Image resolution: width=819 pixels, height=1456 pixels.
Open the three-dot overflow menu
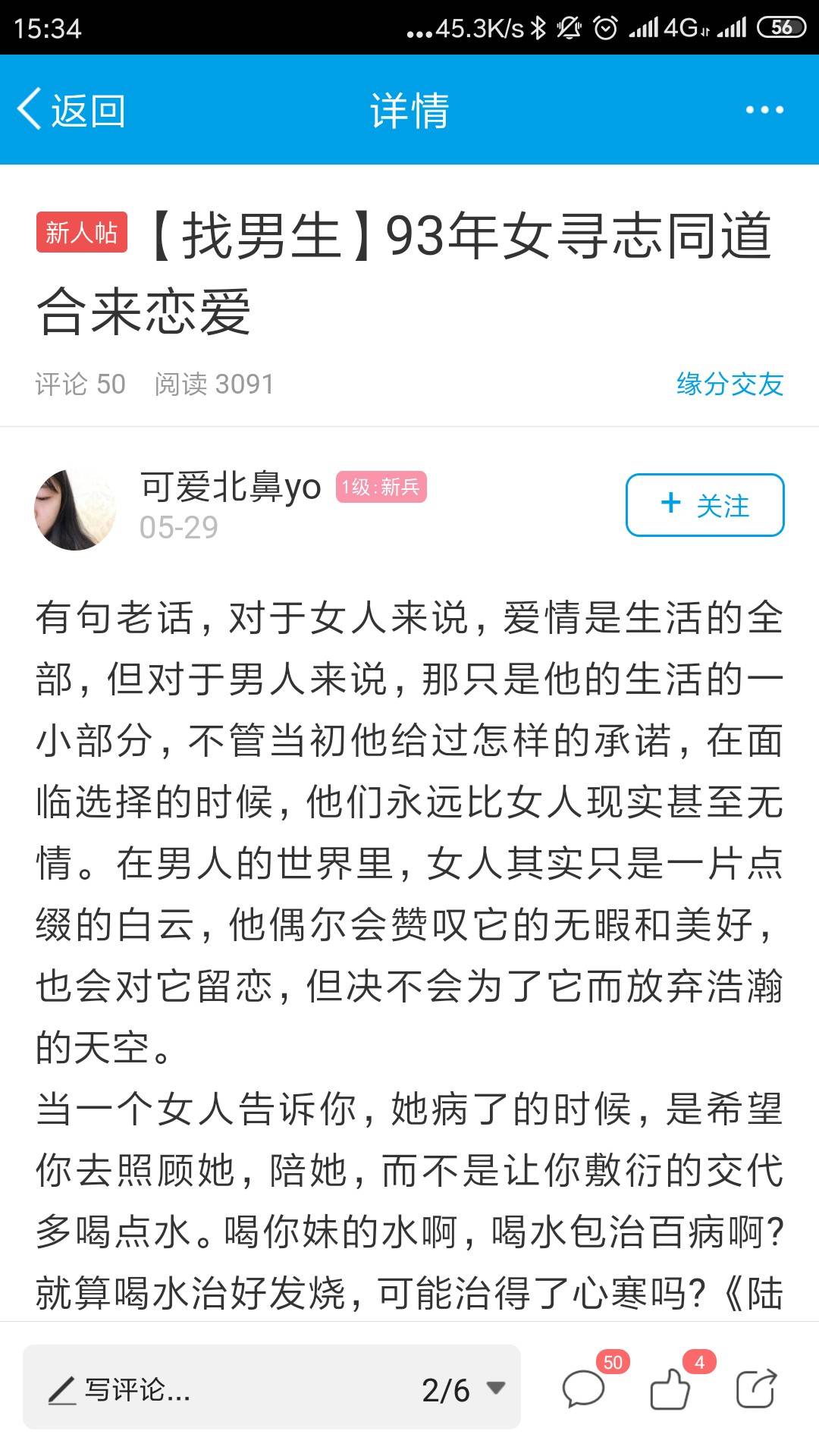[x=764, y=111]
